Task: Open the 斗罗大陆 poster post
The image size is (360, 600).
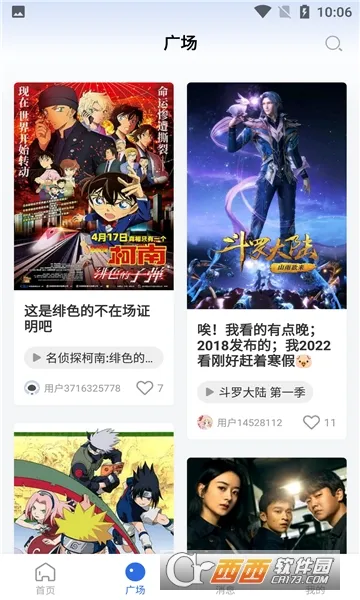Action: 267,196
